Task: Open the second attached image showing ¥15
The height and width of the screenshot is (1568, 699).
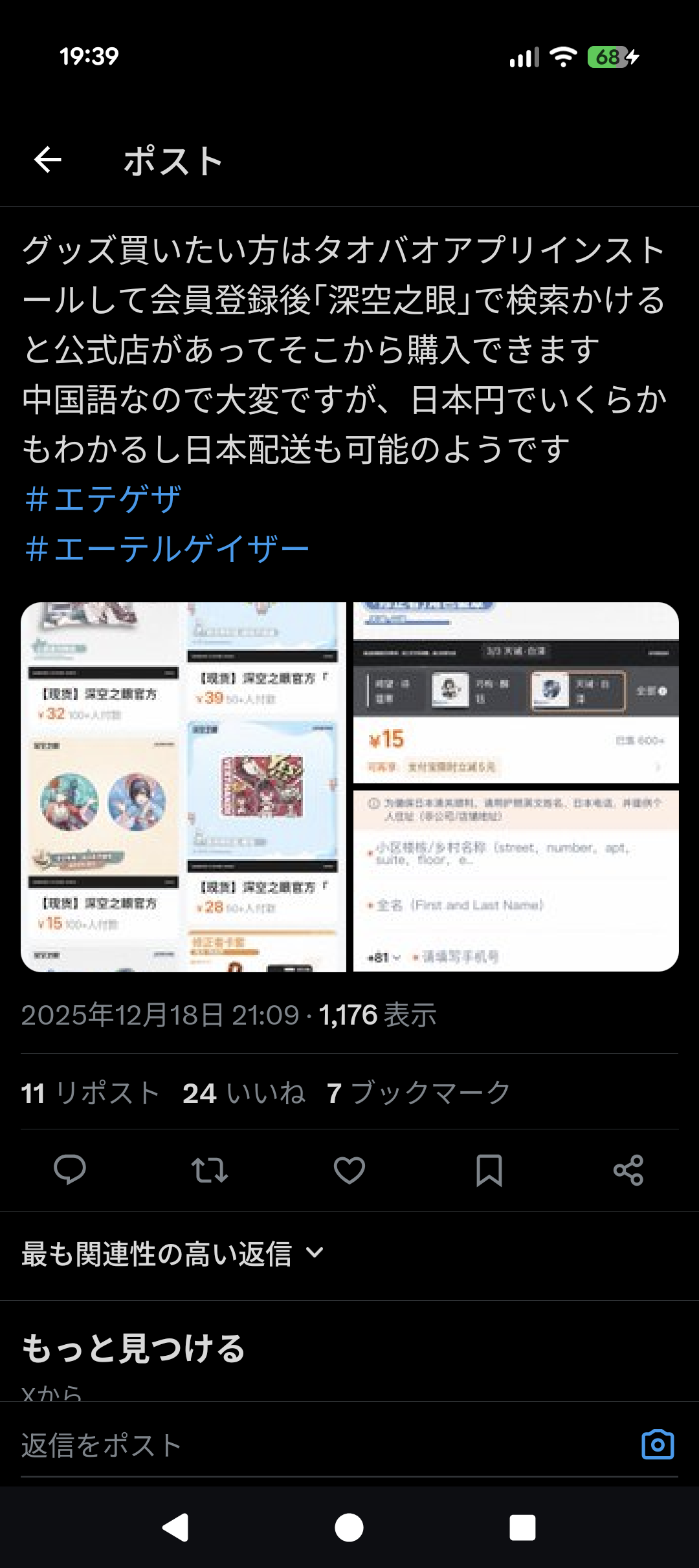Action: click(x=516, y=692)
